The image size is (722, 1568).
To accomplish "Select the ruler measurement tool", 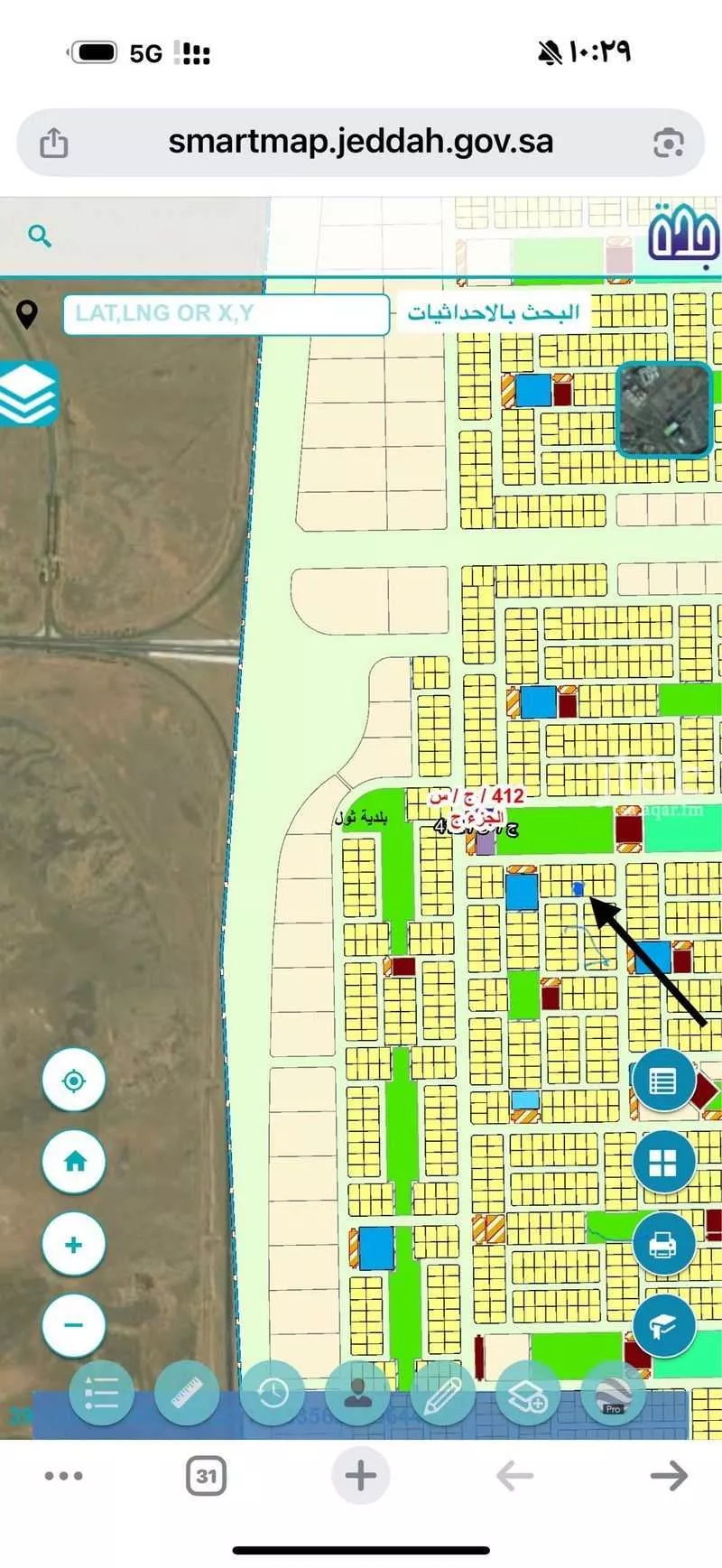I will [x=187, y=1393].
